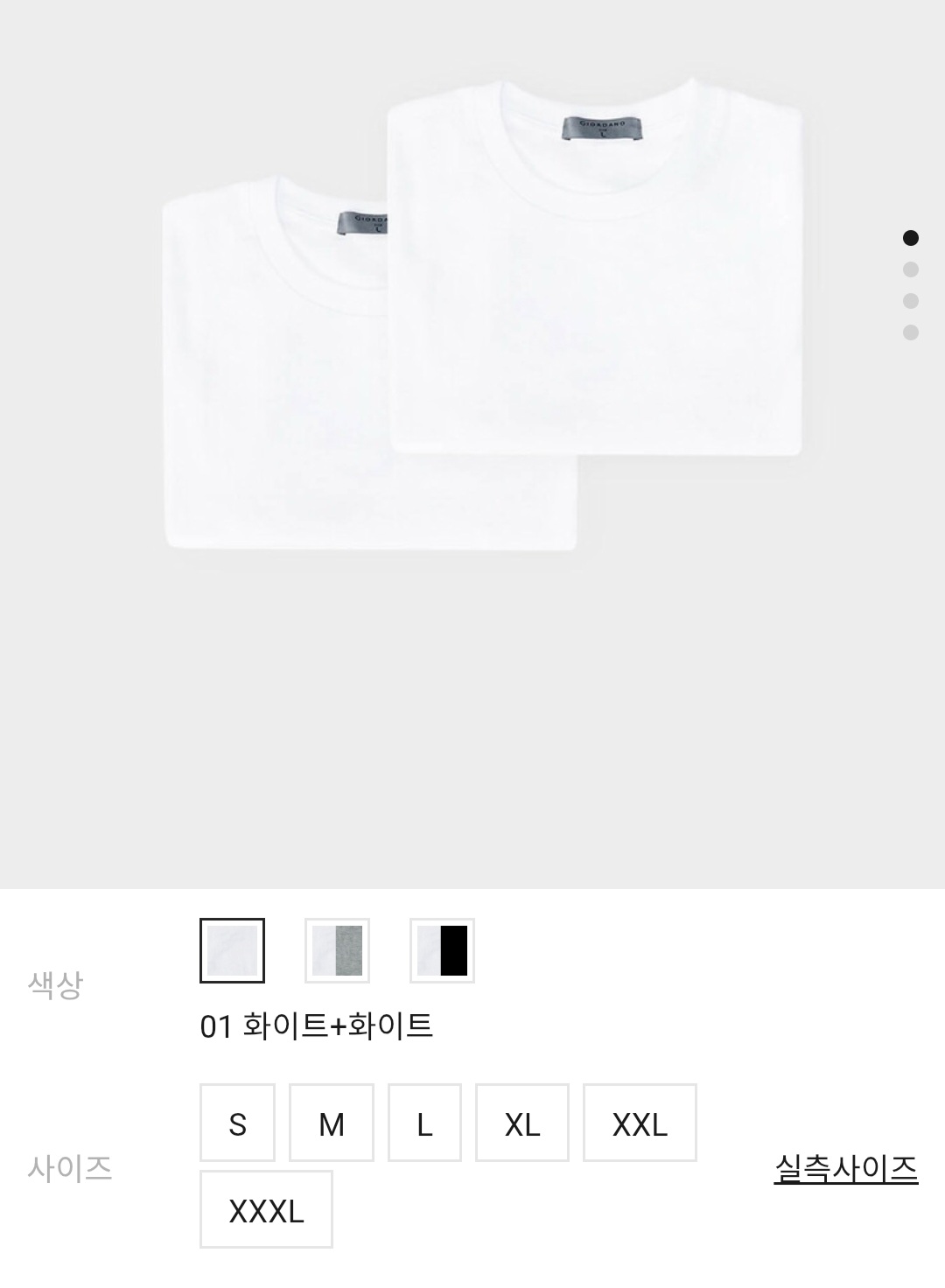Select size XXXL
The width and height of the screenshot is (945, 1288).
tap(265, 1210)
